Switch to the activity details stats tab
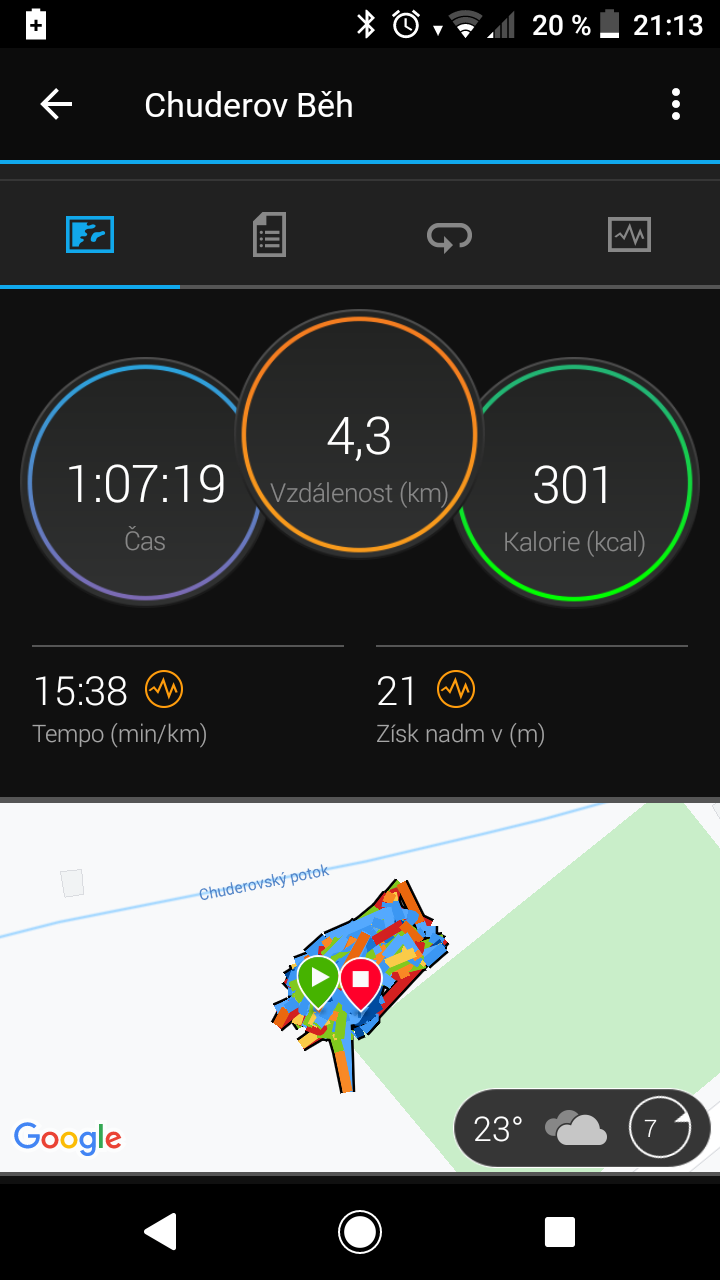This screenshot has height=1280, width=720. coord(269,236)
